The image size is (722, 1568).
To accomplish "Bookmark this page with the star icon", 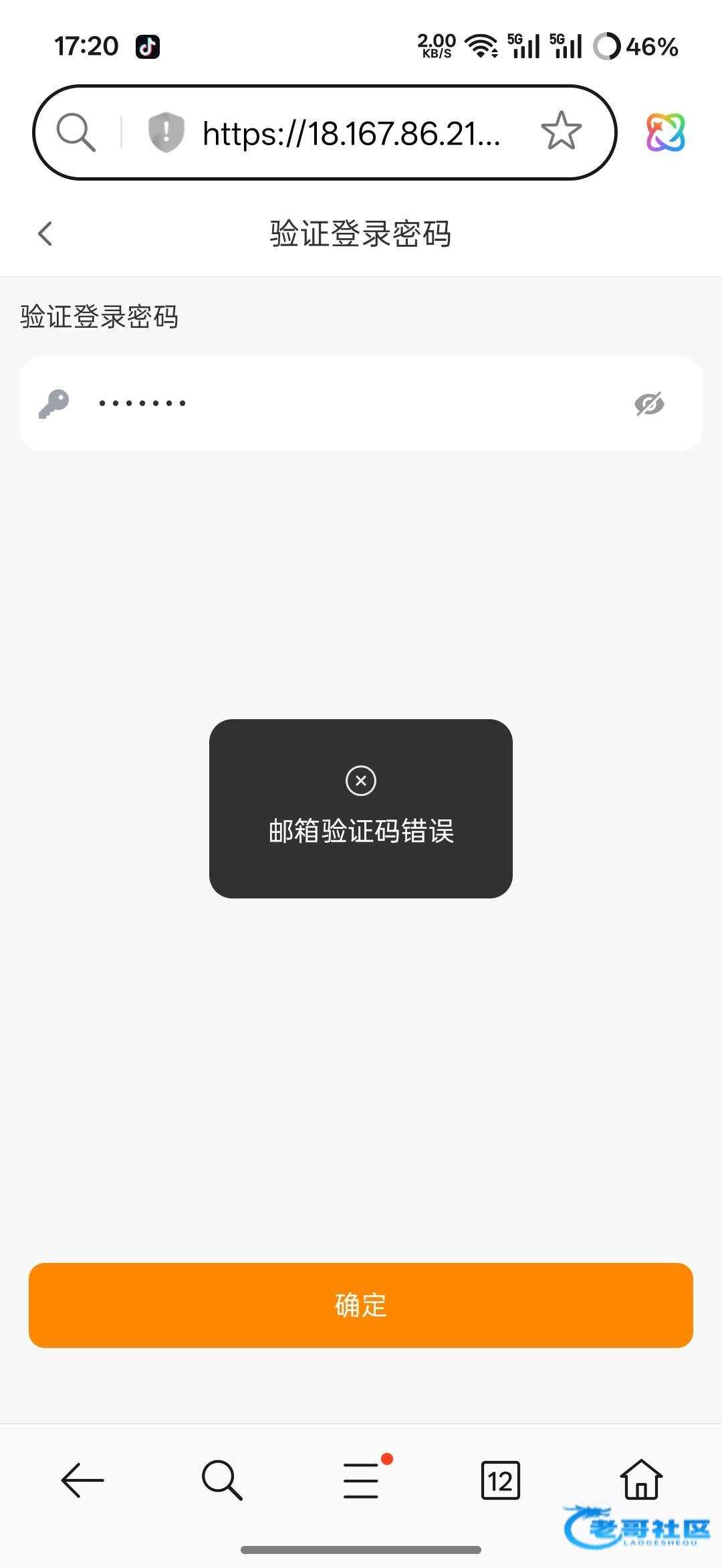I will pyautogui.click(x=561, y=131).
